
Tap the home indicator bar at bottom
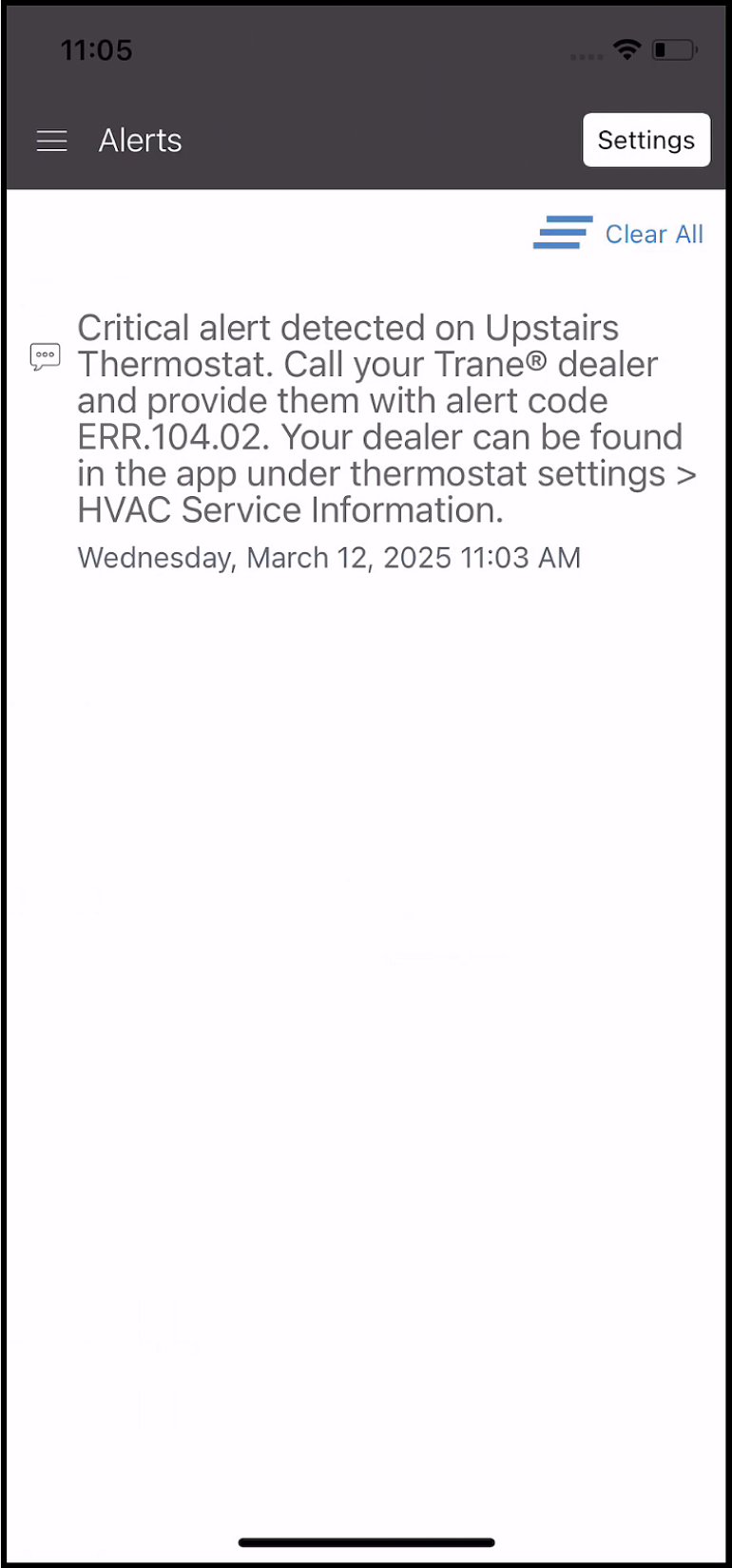tap(366, 1542)
